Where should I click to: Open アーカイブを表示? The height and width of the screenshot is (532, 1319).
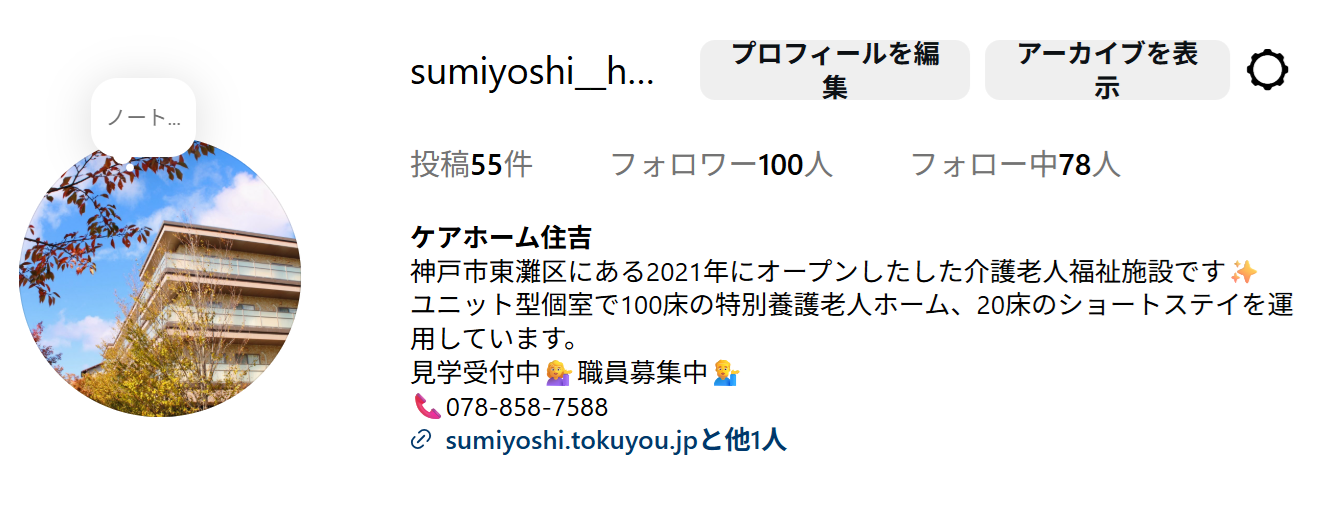tap(1106, 70)
